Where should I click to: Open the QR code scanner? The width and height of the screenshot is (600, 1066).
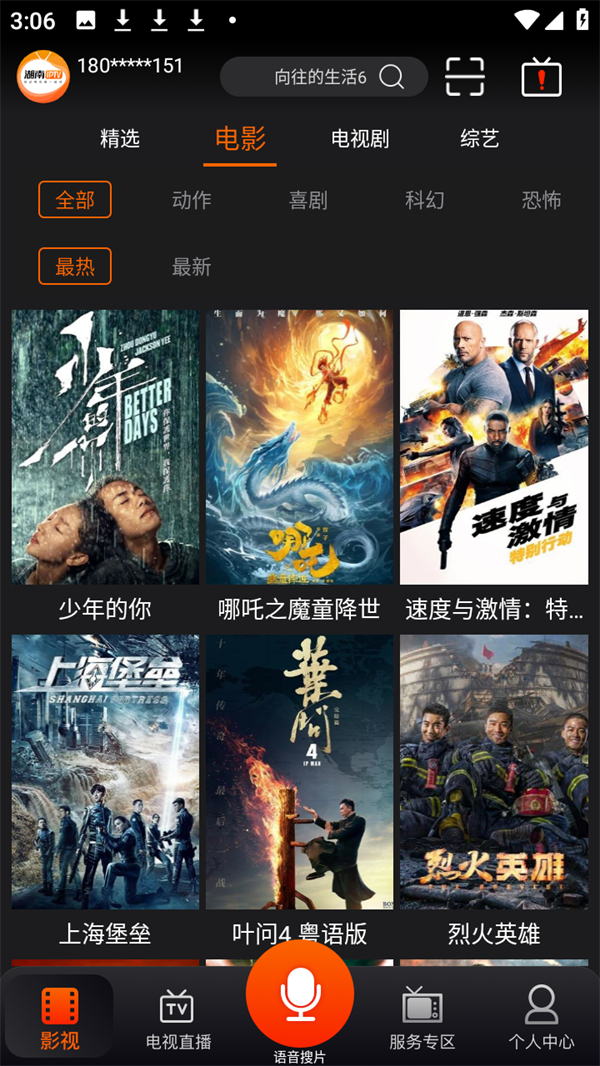pyautogui.click(x=465, y=77)
